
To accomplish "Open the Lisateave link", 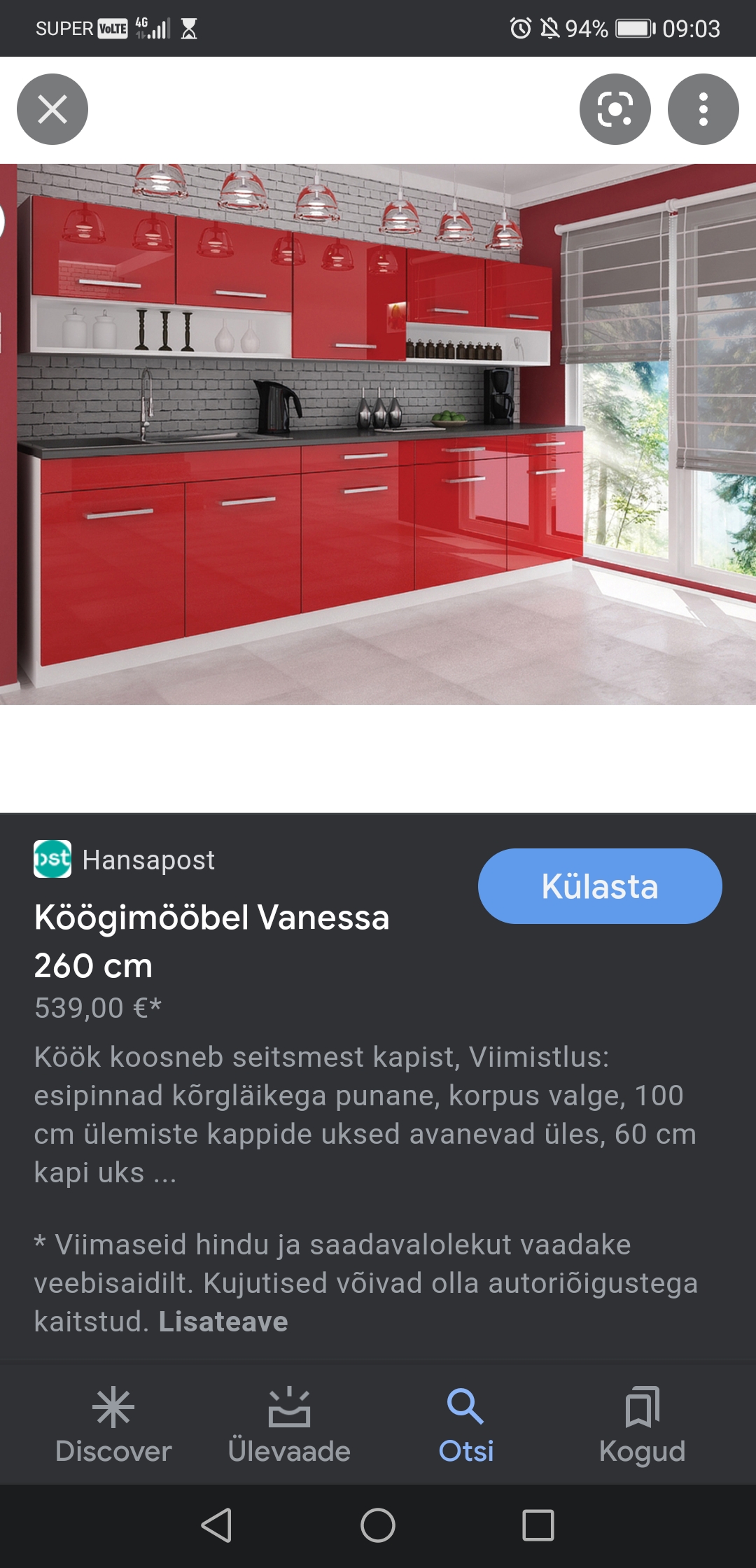I will click(x=223, y=1322).
